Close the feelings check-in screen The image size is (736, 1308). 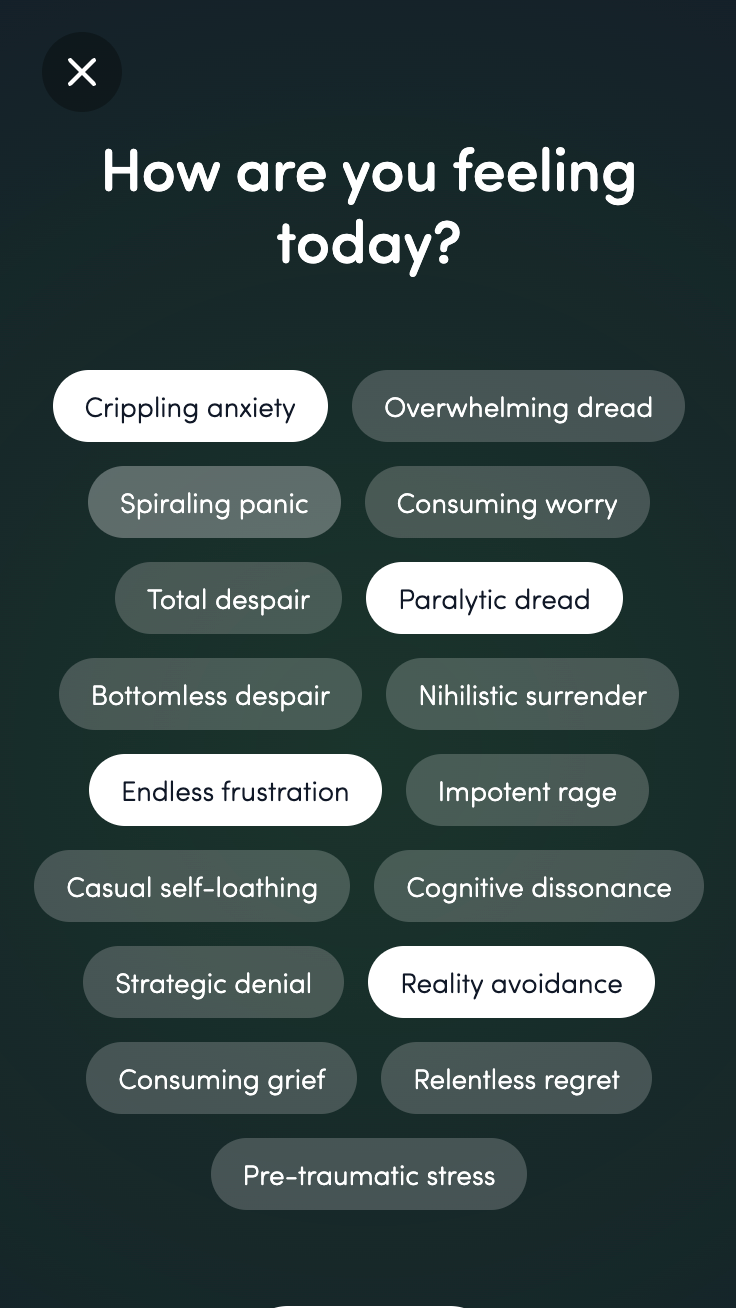click(82, 72)
